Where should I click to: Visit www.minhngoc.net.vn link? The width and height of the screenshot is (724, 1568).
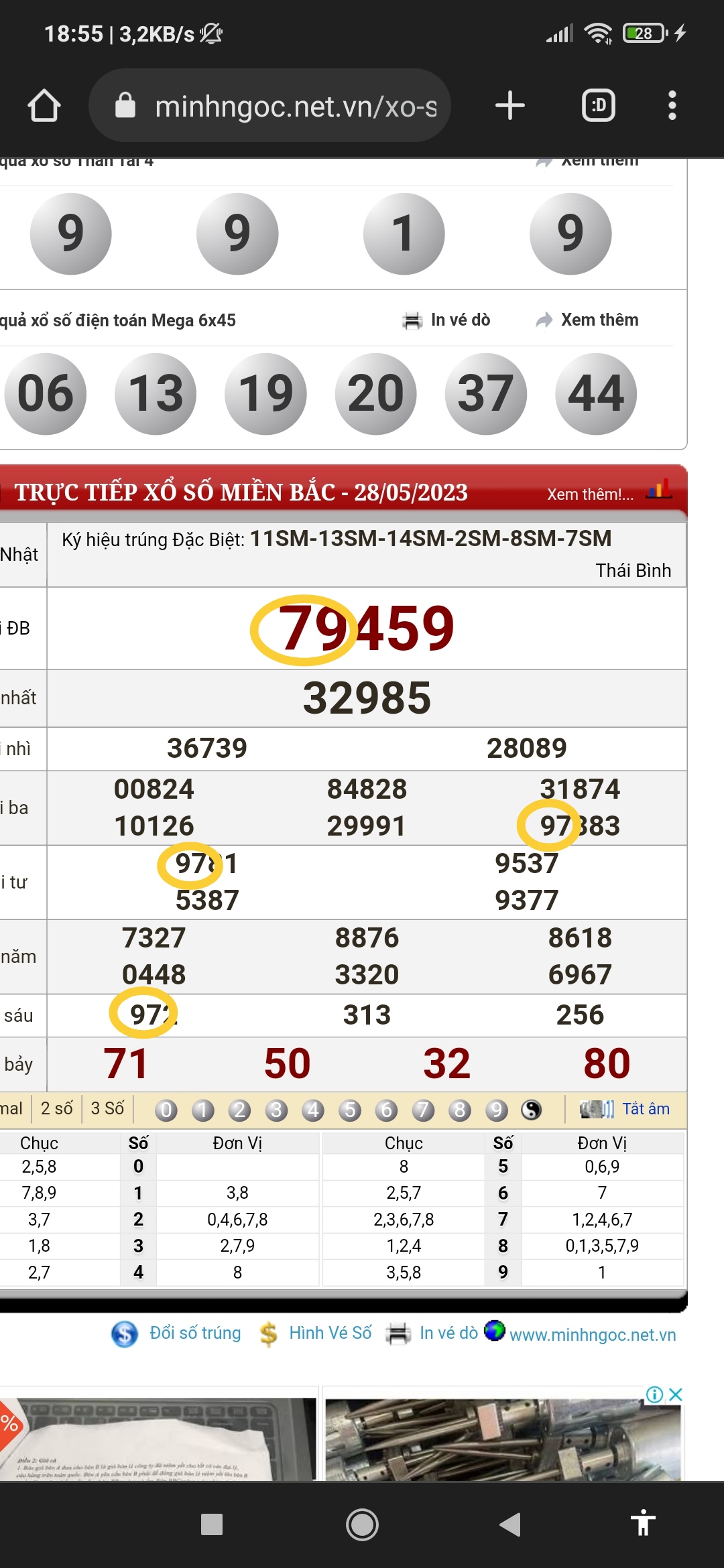(592, 1335)
